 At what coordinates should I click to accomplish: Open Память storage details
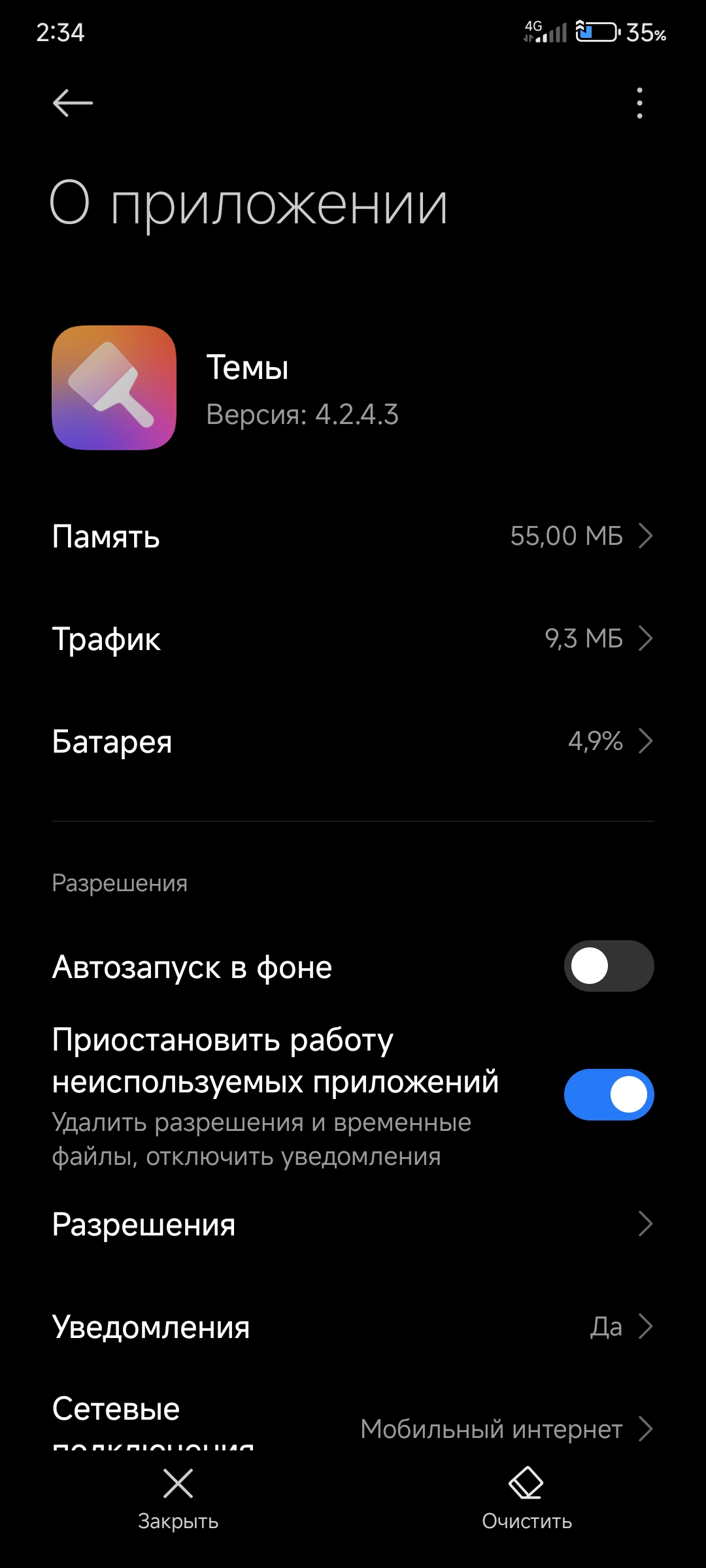click(x=353, y=536)
